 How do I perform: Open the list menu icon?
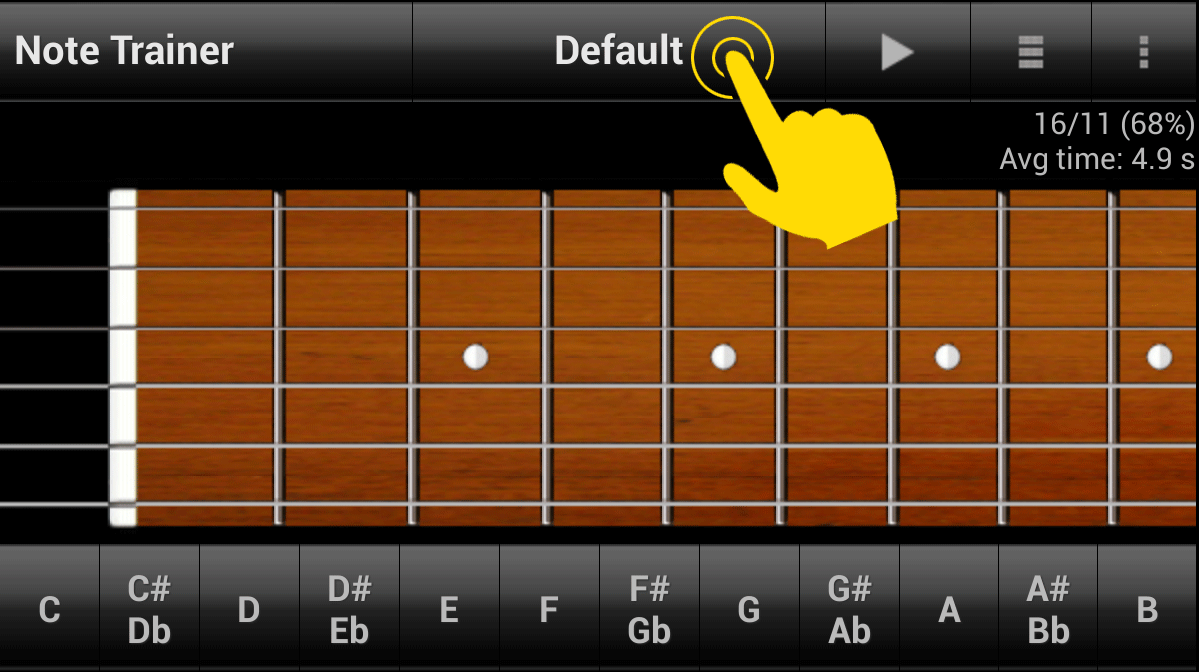click(x=1031, y=51)
